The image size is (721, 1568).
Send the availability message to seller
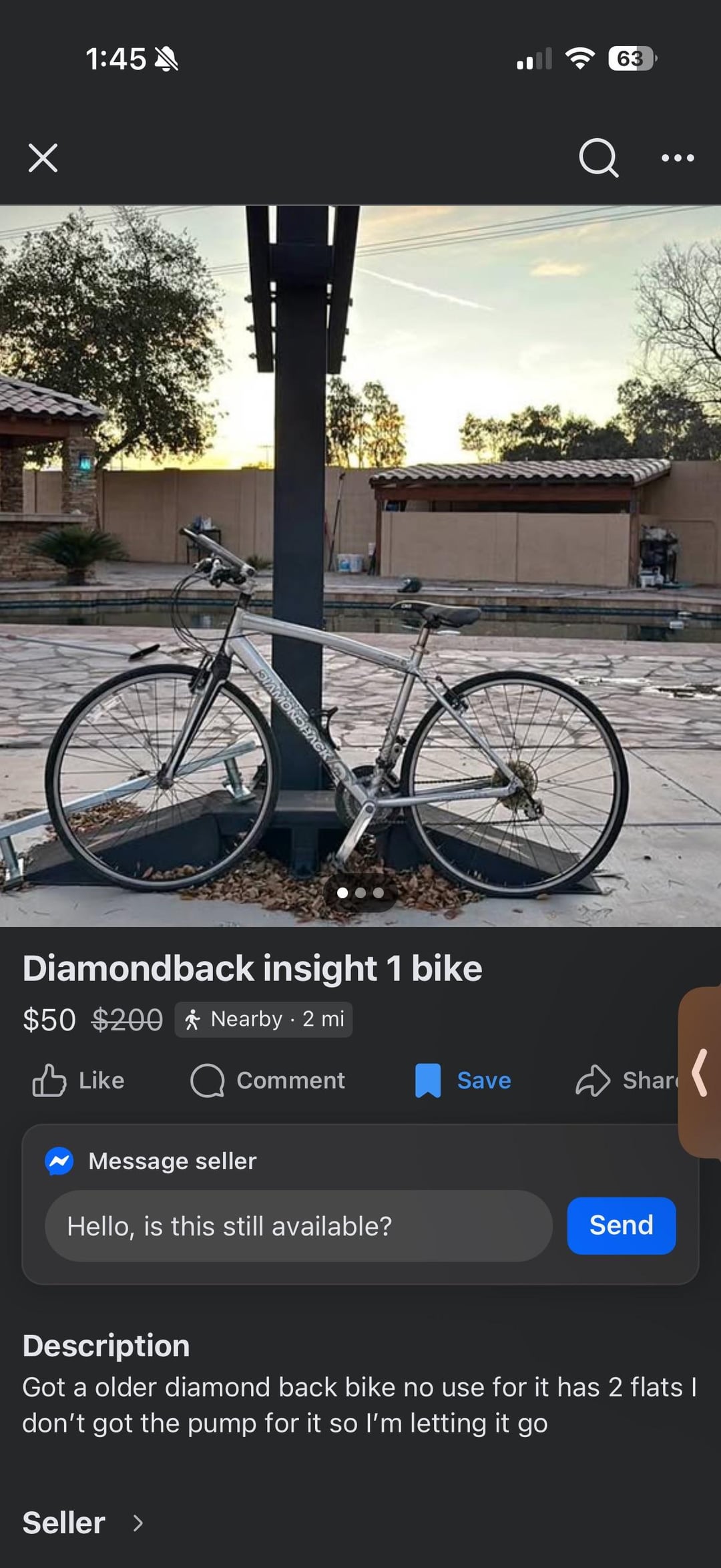click(621, 1225)
